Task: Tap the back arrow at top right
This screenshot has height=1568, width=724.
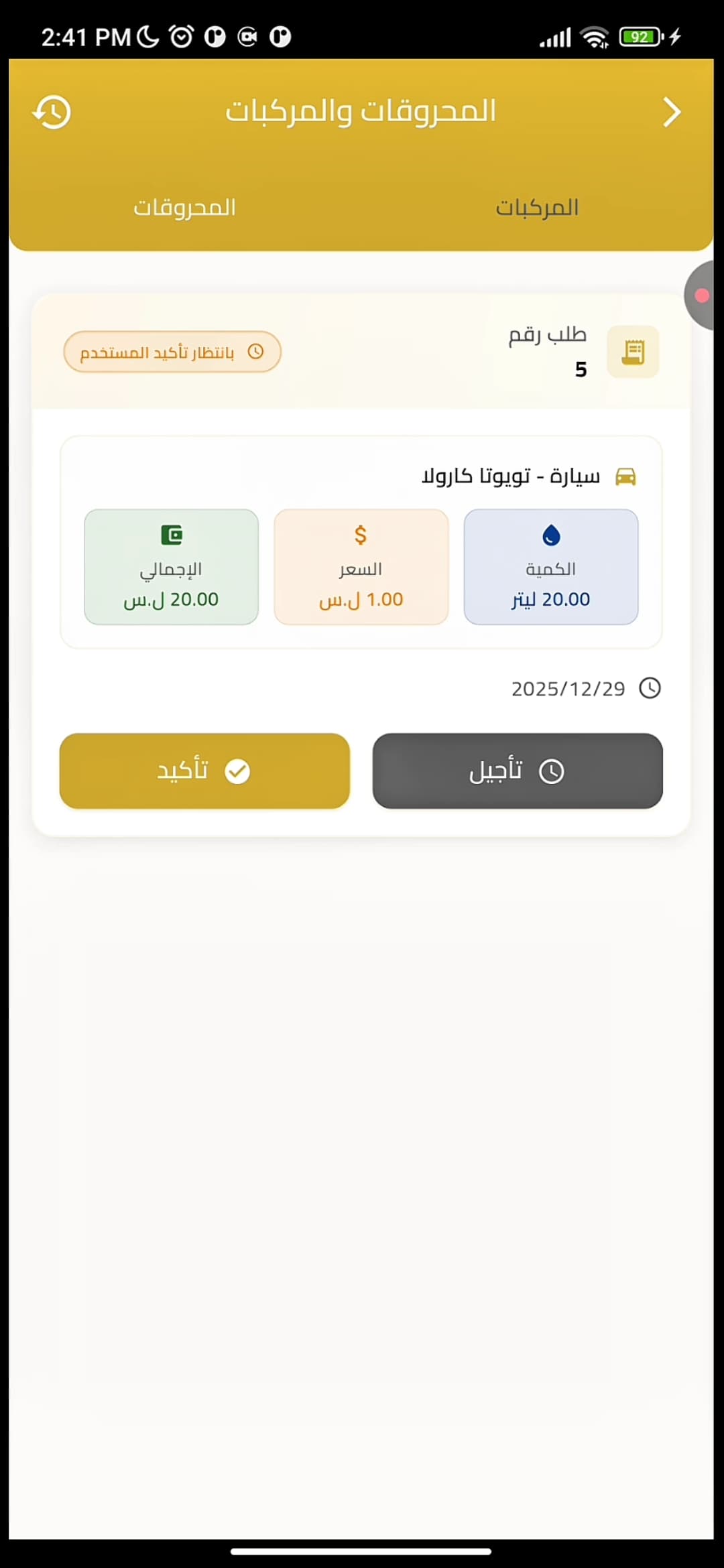Action: pos(671,113)
